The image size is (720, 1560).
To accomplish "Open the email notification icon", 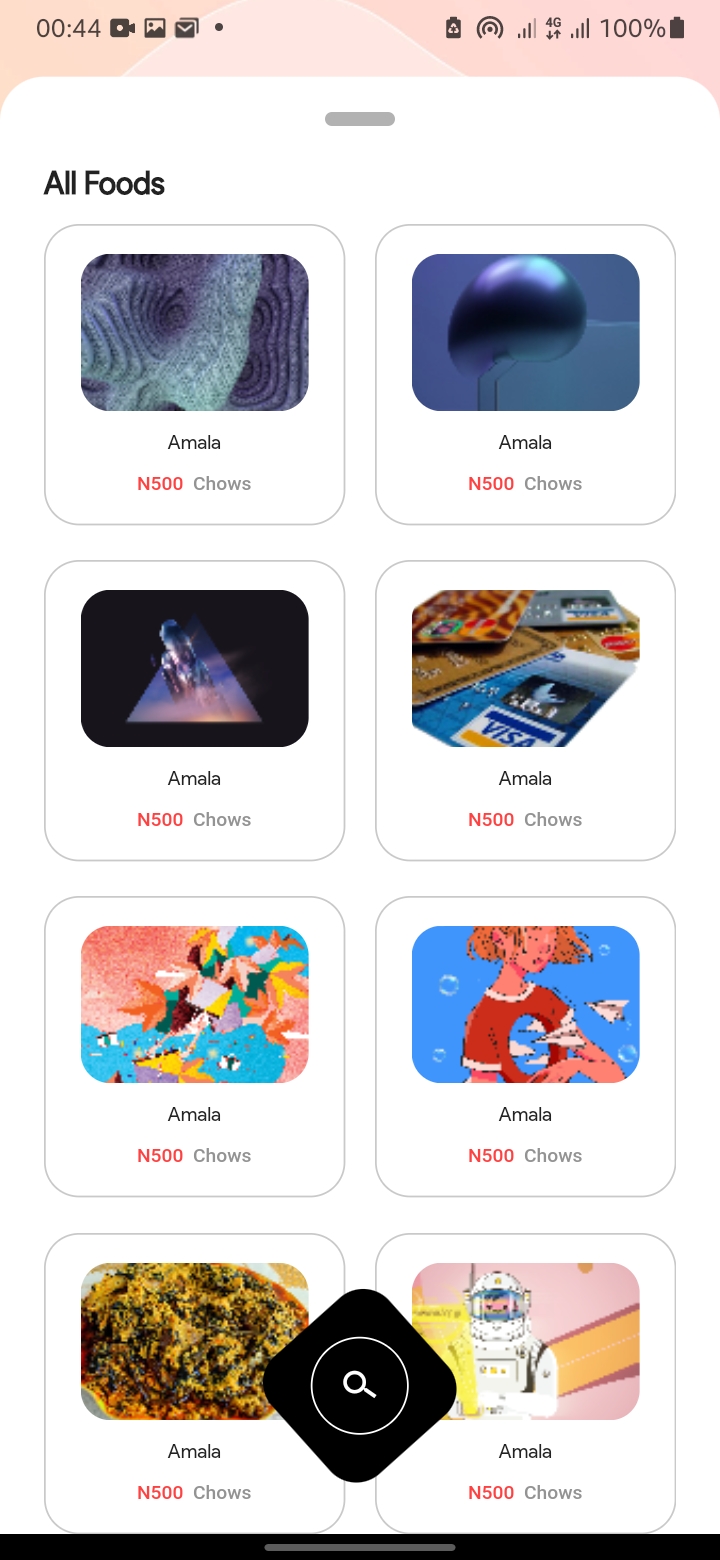I will pos(185,28).
